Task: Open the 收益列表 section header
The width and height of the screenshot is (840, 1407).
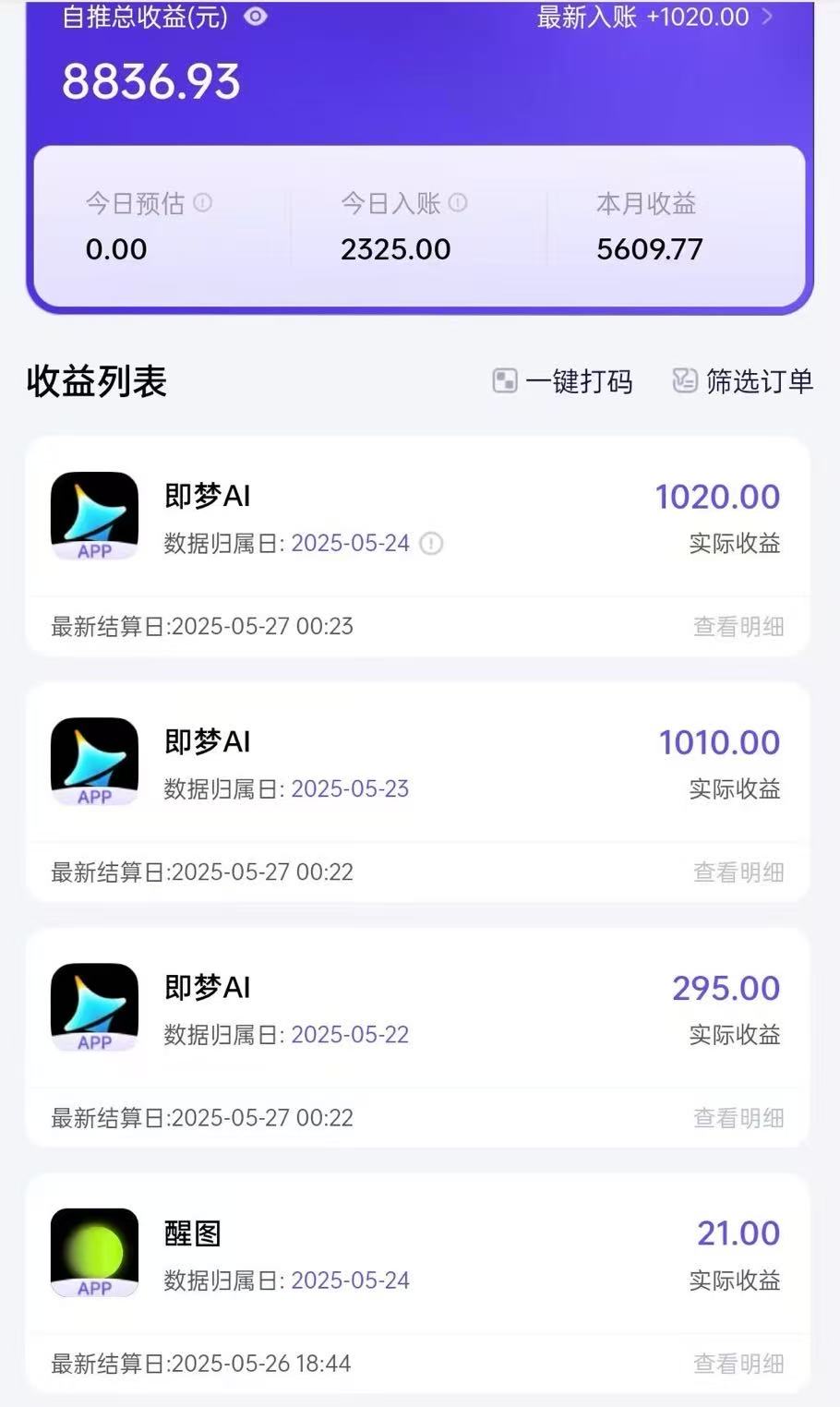Action: [x=96, y=380]
